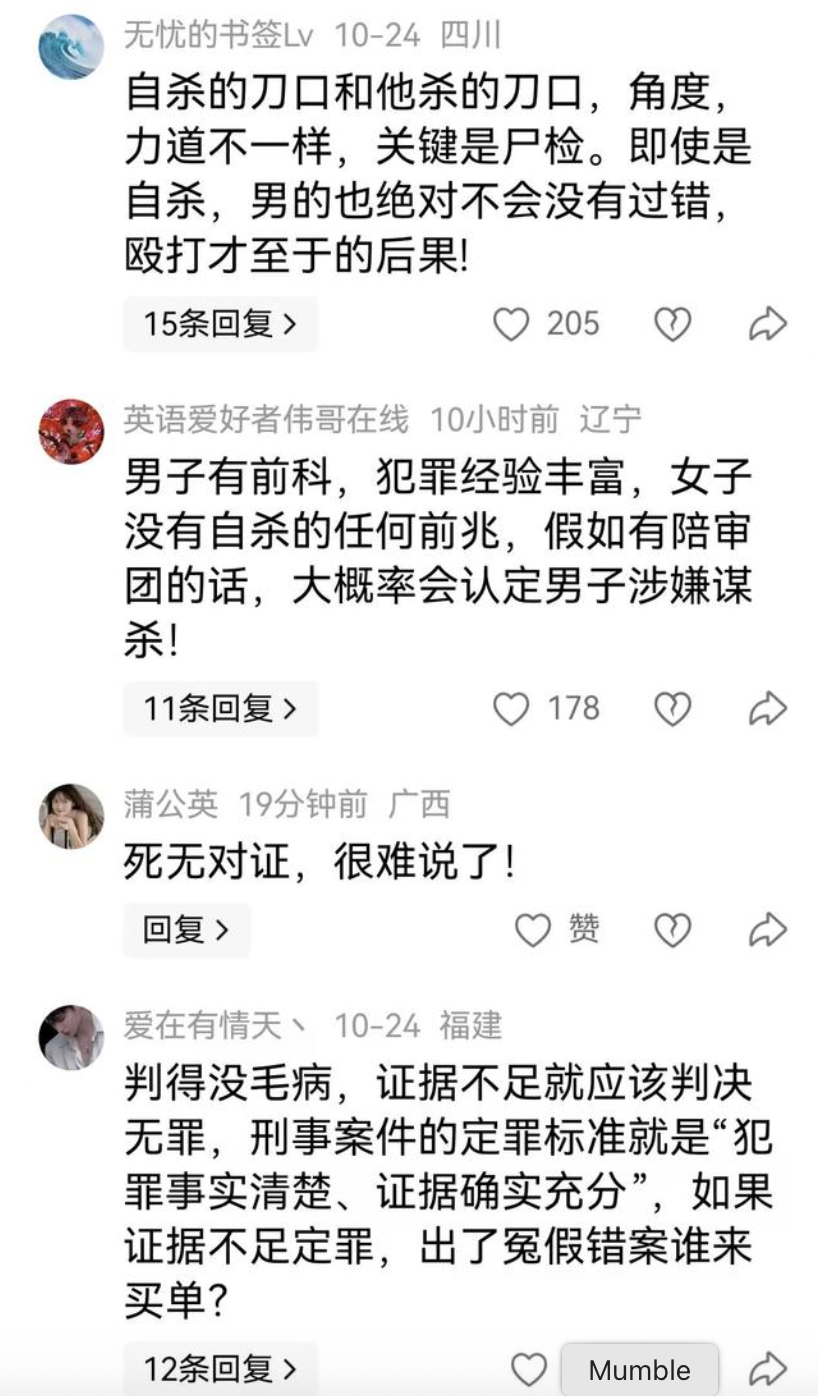Image resolution: width=818 pixels, height=1396 pixels.
Task: Dislike 无忧的书签Lv's comment
Action: coord(672,324)
